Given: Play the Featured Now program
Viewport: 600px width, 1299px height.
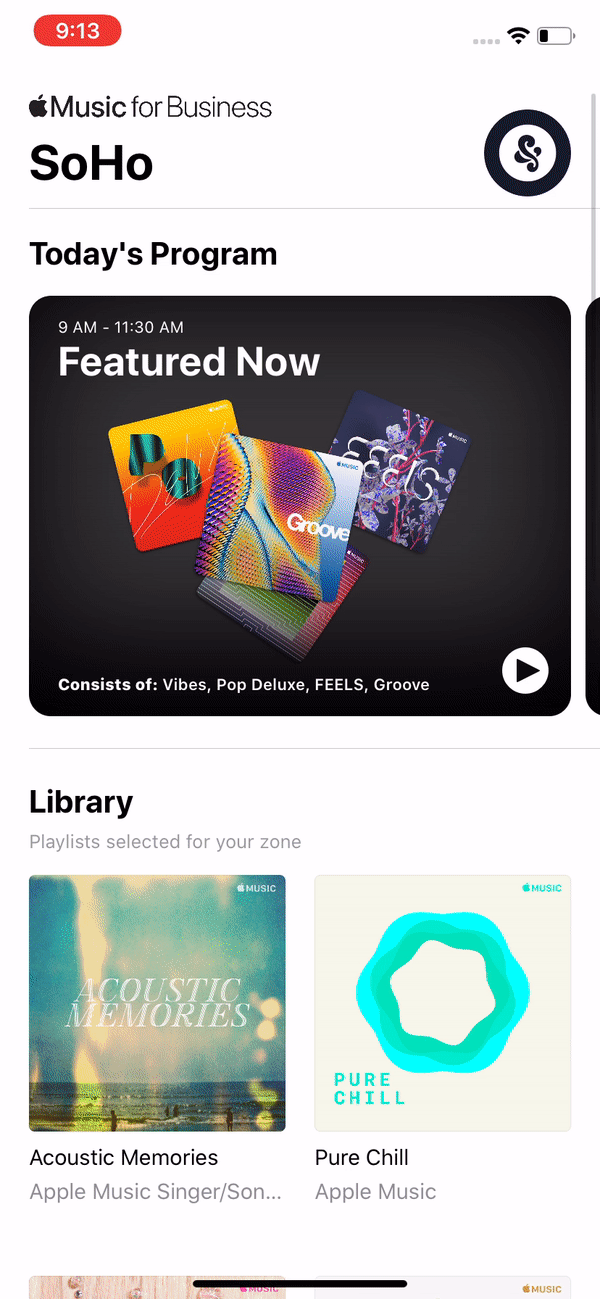Looking at the screenshot, I should point(525,670).
